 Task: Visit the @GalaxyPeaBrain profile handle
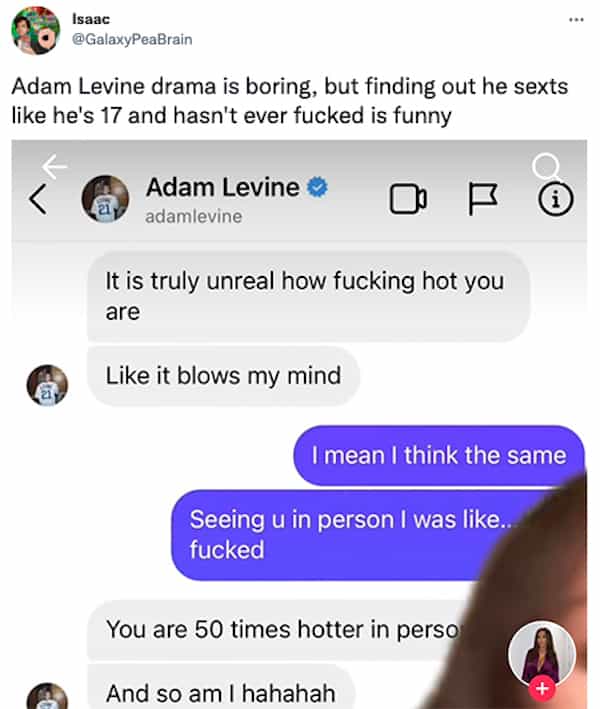pos(133,40)
